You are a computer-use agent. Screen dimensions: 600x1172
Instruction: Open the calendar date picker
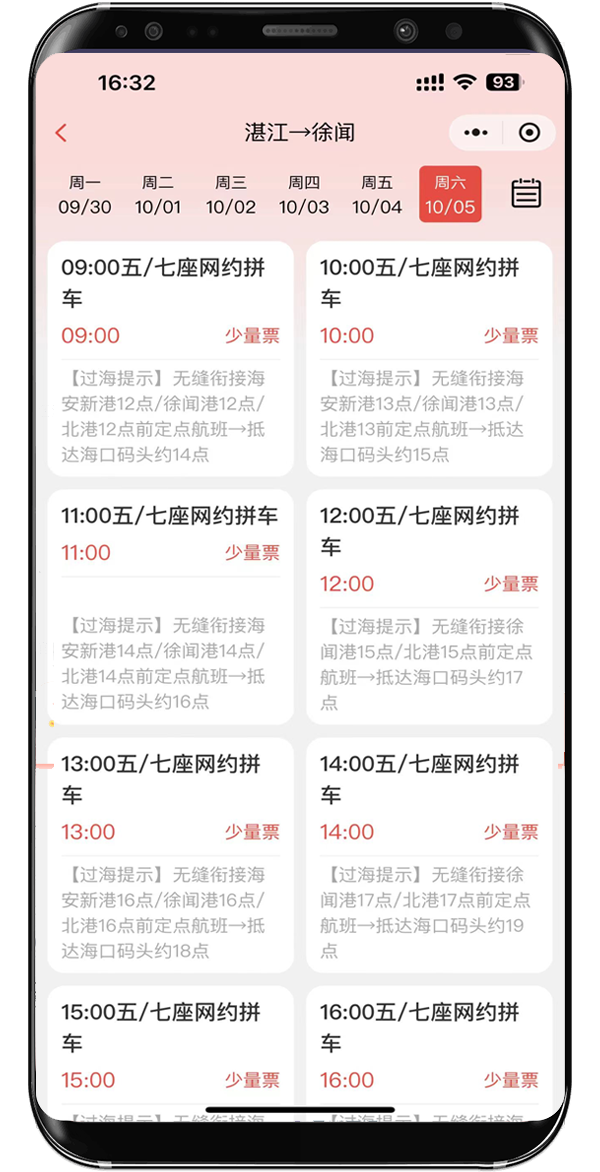pyautogui.click(x=526, y=193)
